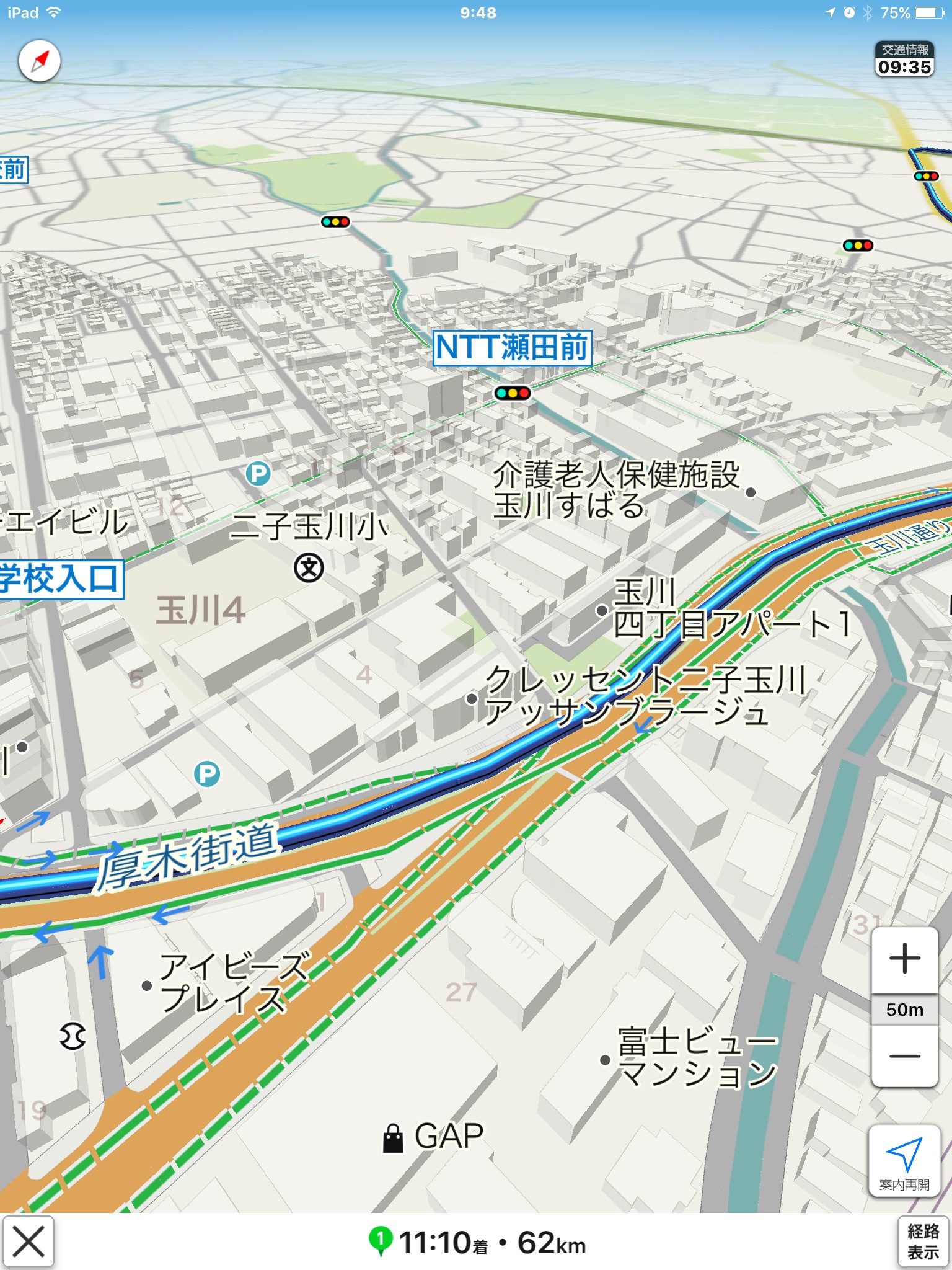Resume guidance with 案内再開 button
952x1270 pixels.
(x=904, y=1161)
